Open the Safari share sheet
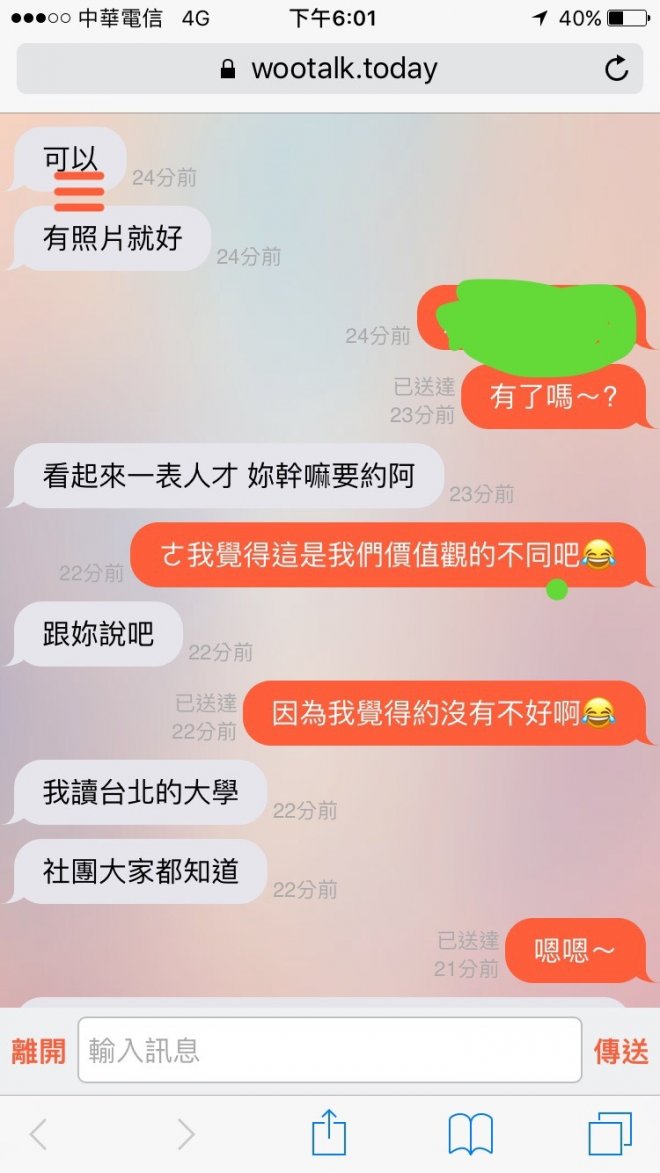660x1173 pixels. point(329,1132)
